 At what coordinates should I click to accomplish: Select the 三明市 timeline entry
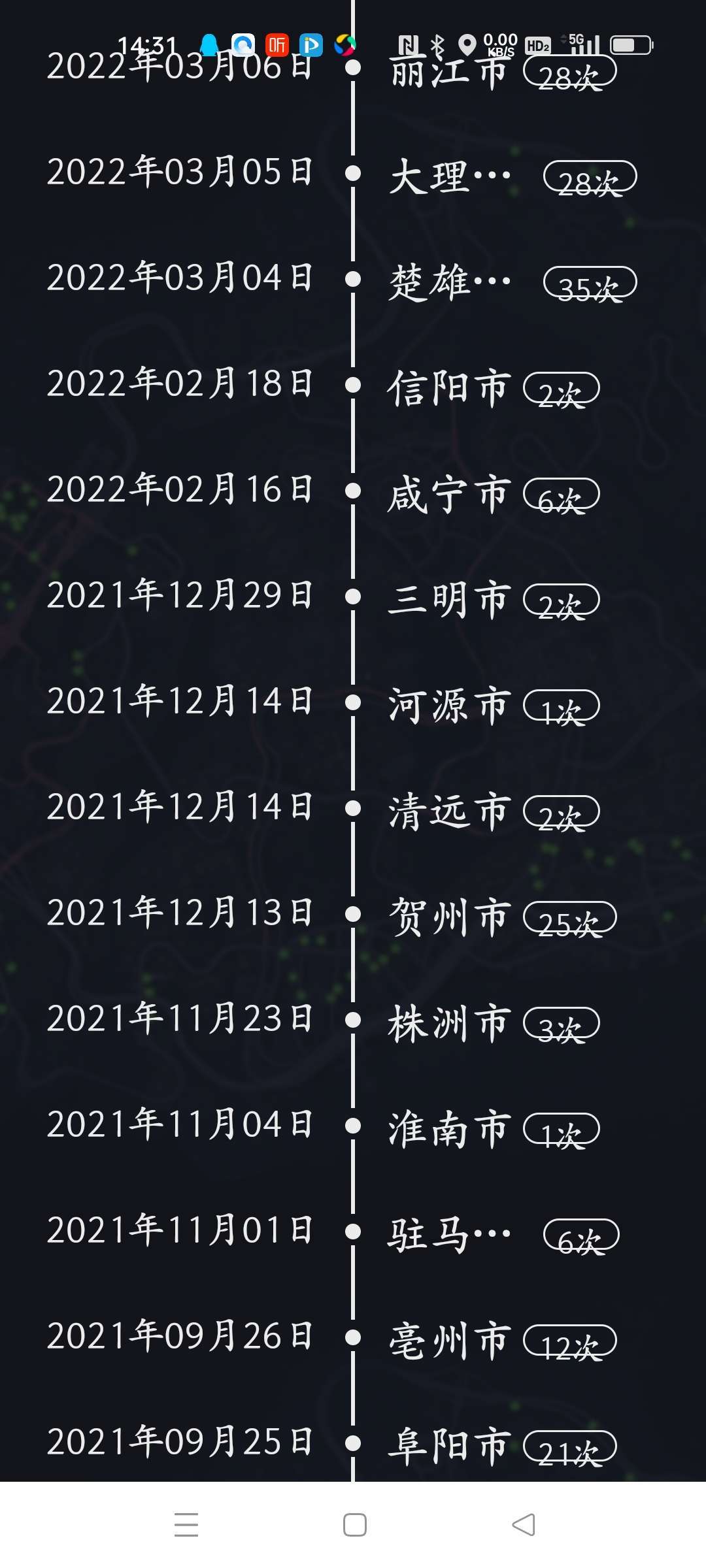point(448,600)
